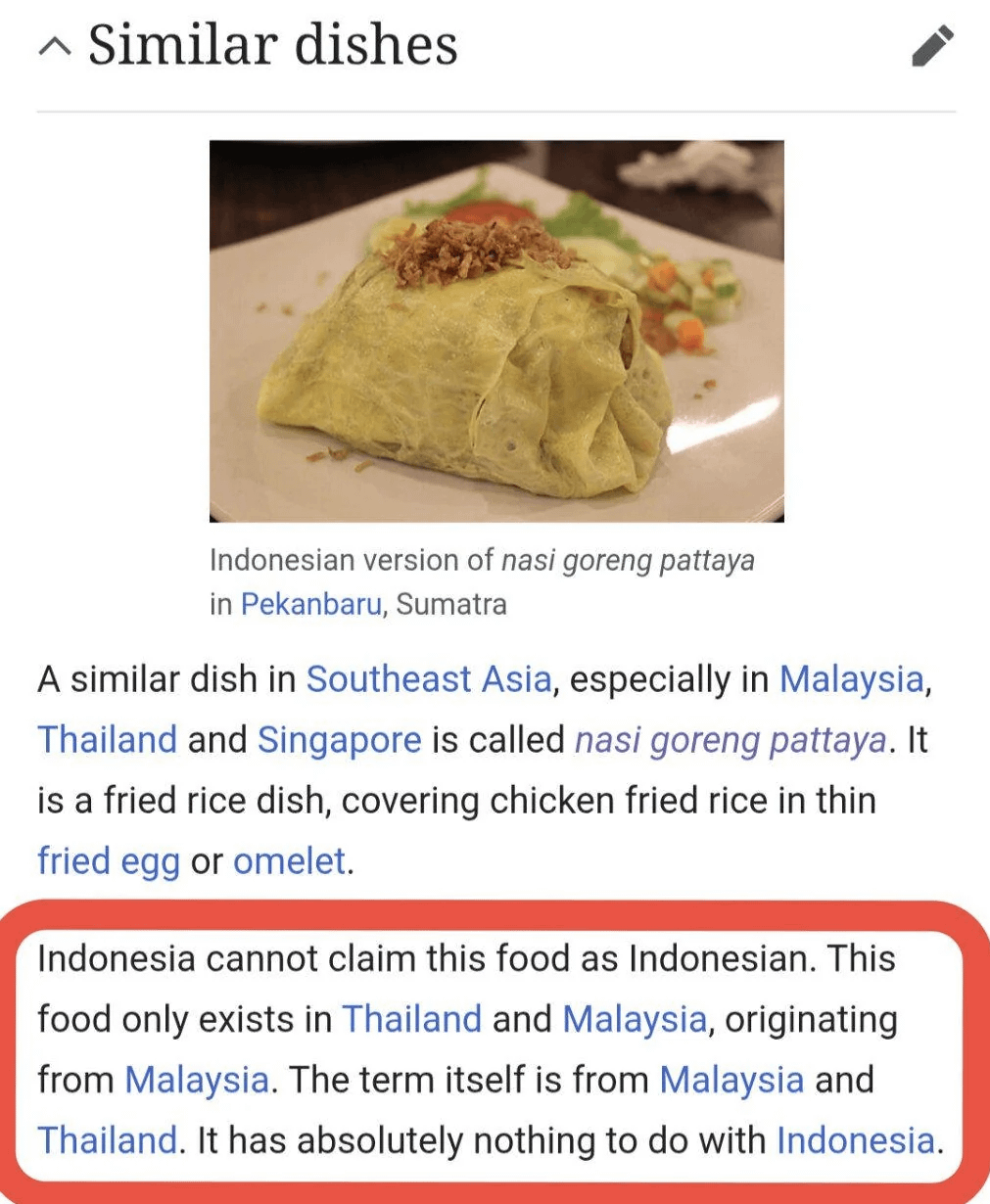Image resolution: width=990 pixels, height=1204 pixels.
Task: Visit the fried egg link
Action: coord(109,861)
